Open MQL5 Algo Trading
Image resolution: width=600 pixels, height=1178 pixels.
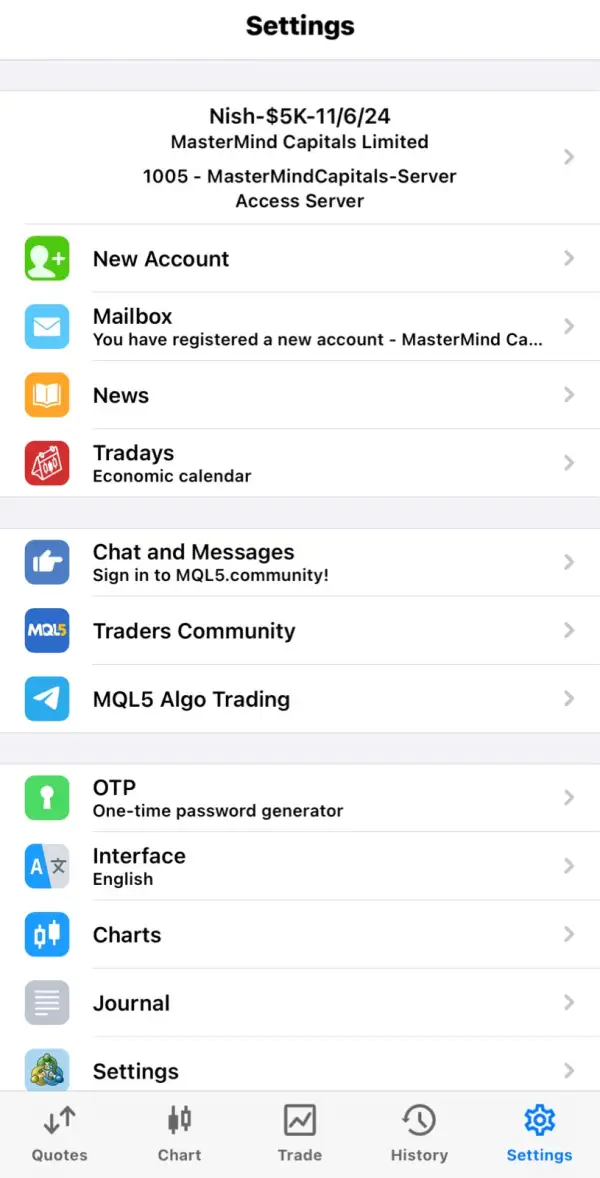pyautogui.click(x=300, y=699)
